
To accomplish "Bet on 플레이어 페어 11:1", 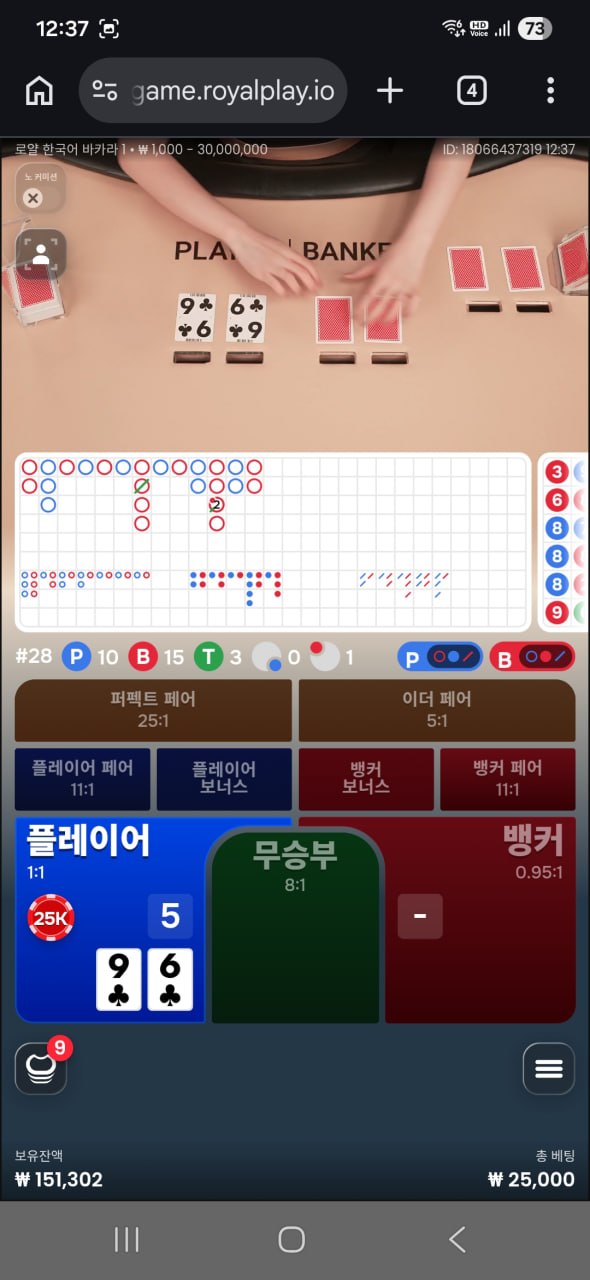I will [x=83, y=779].
